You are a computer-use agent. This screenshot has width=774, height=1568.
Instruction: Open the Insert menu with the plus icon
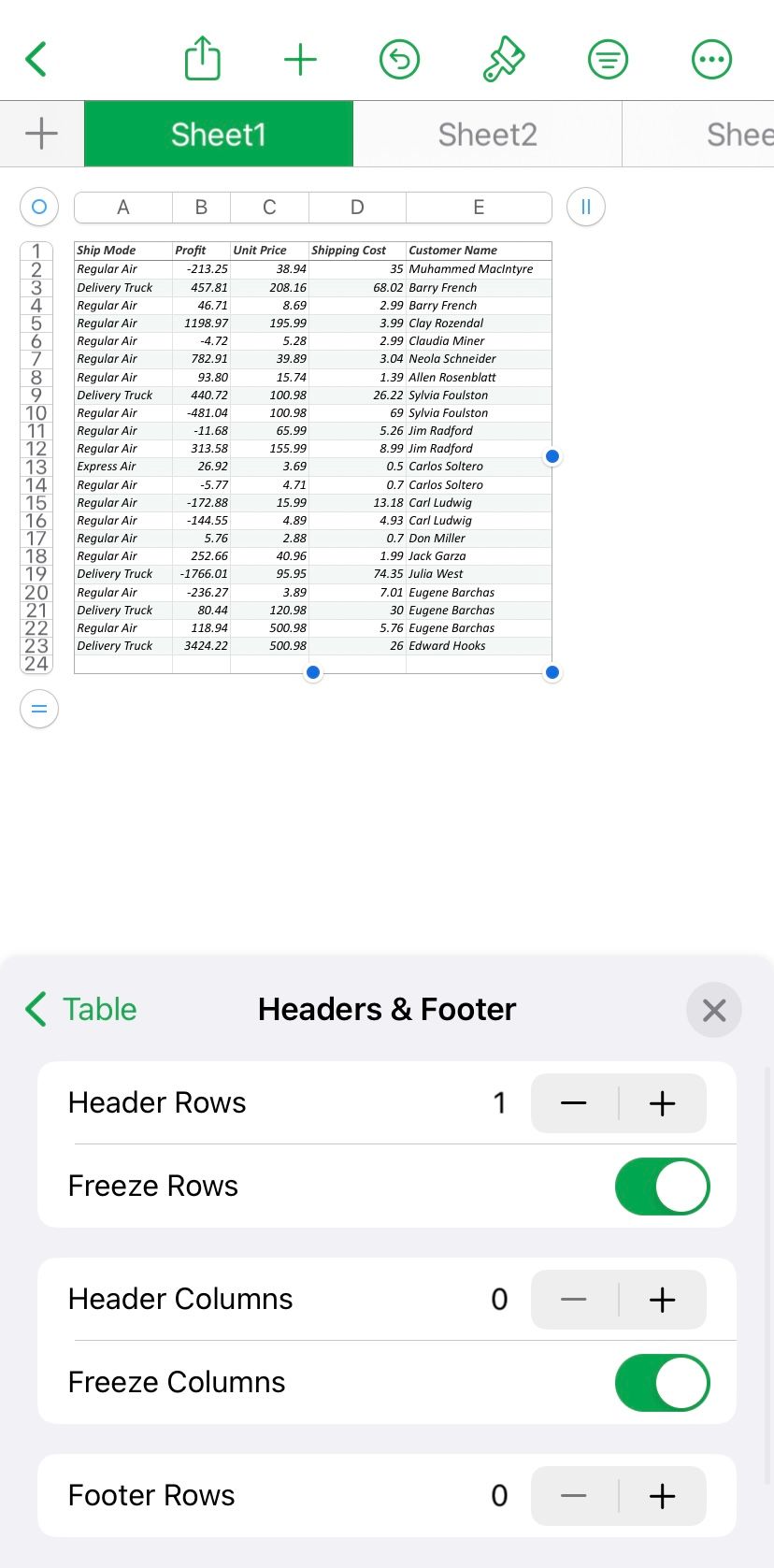click(x=300, y=58)
